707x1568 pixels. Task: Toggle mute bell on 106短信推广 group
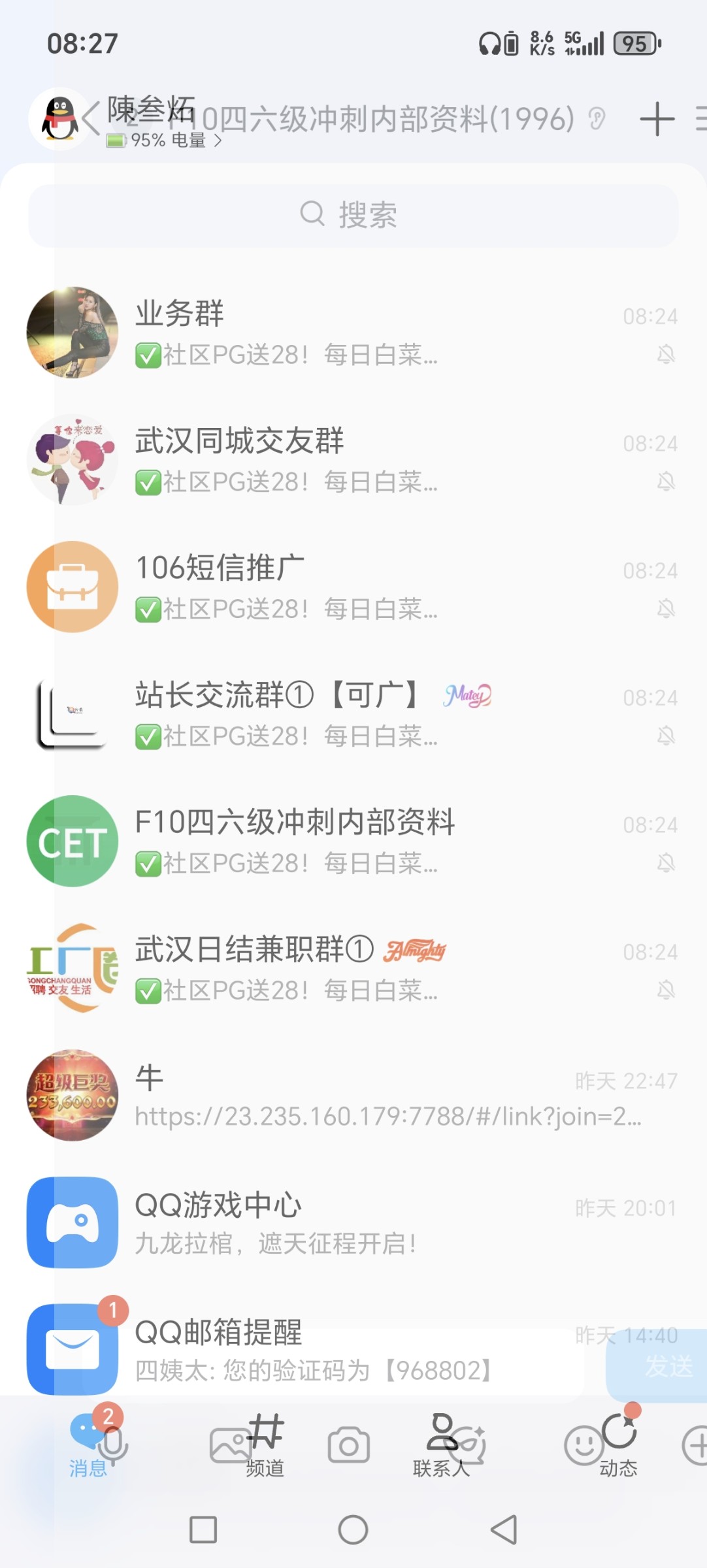(666, 608)
